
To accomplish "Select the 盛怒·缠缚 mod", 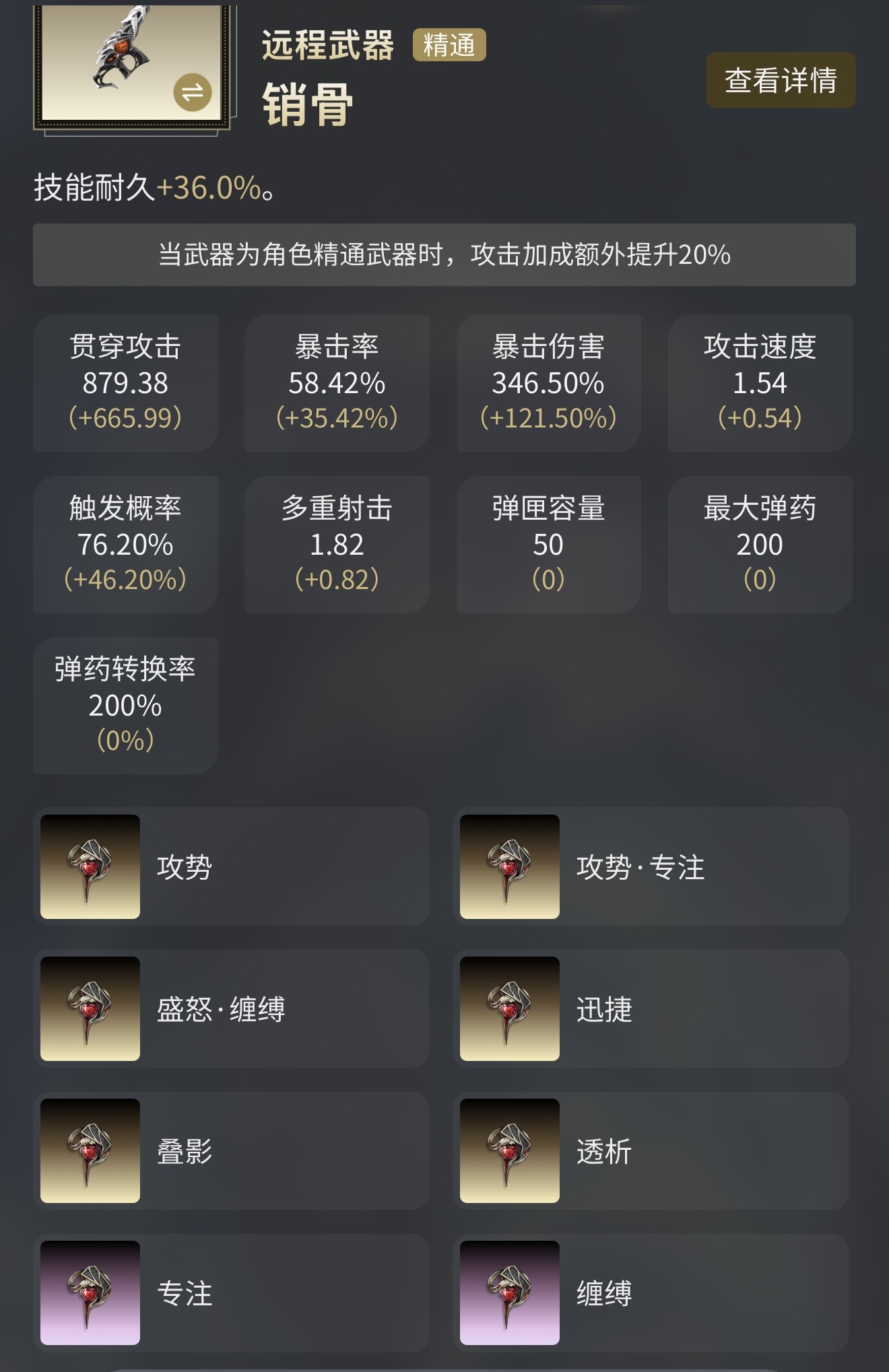I will [230, 1008].
